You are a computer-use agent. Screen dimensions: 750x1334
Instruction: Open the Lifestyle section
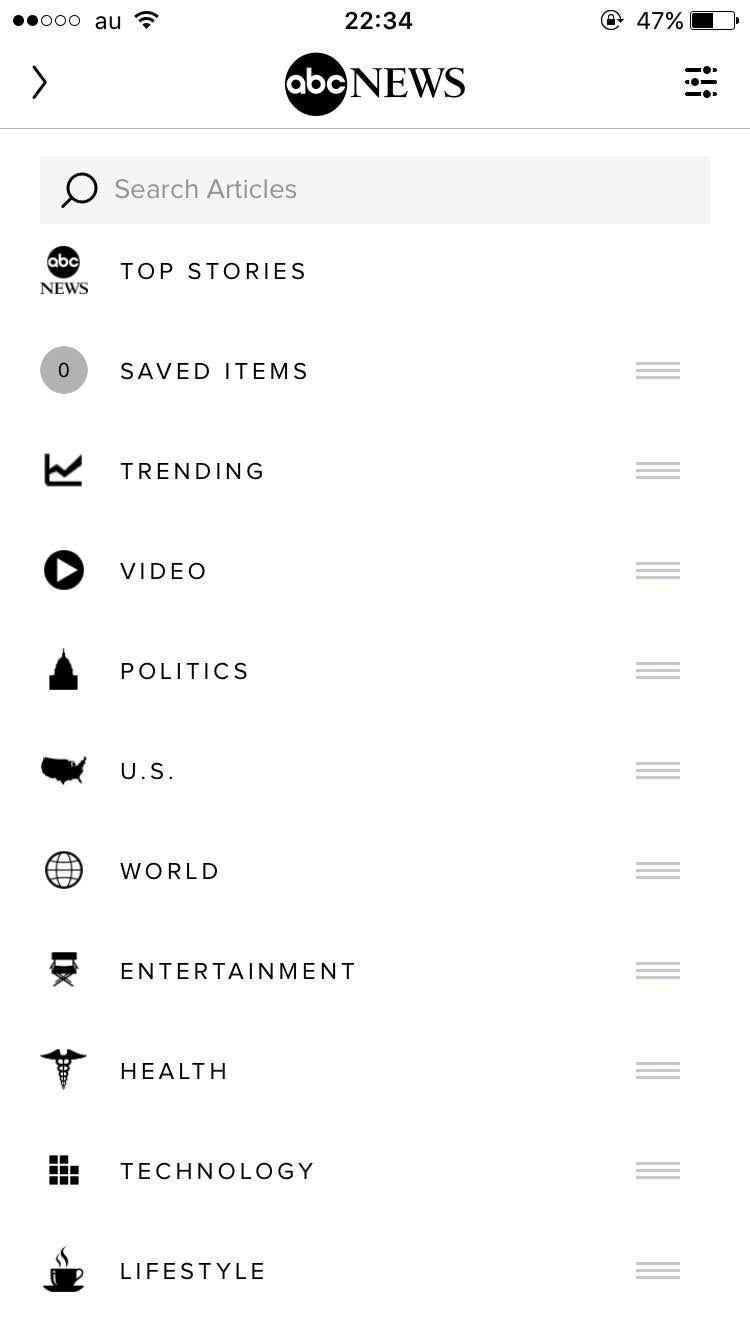[x=193, y=1271]
